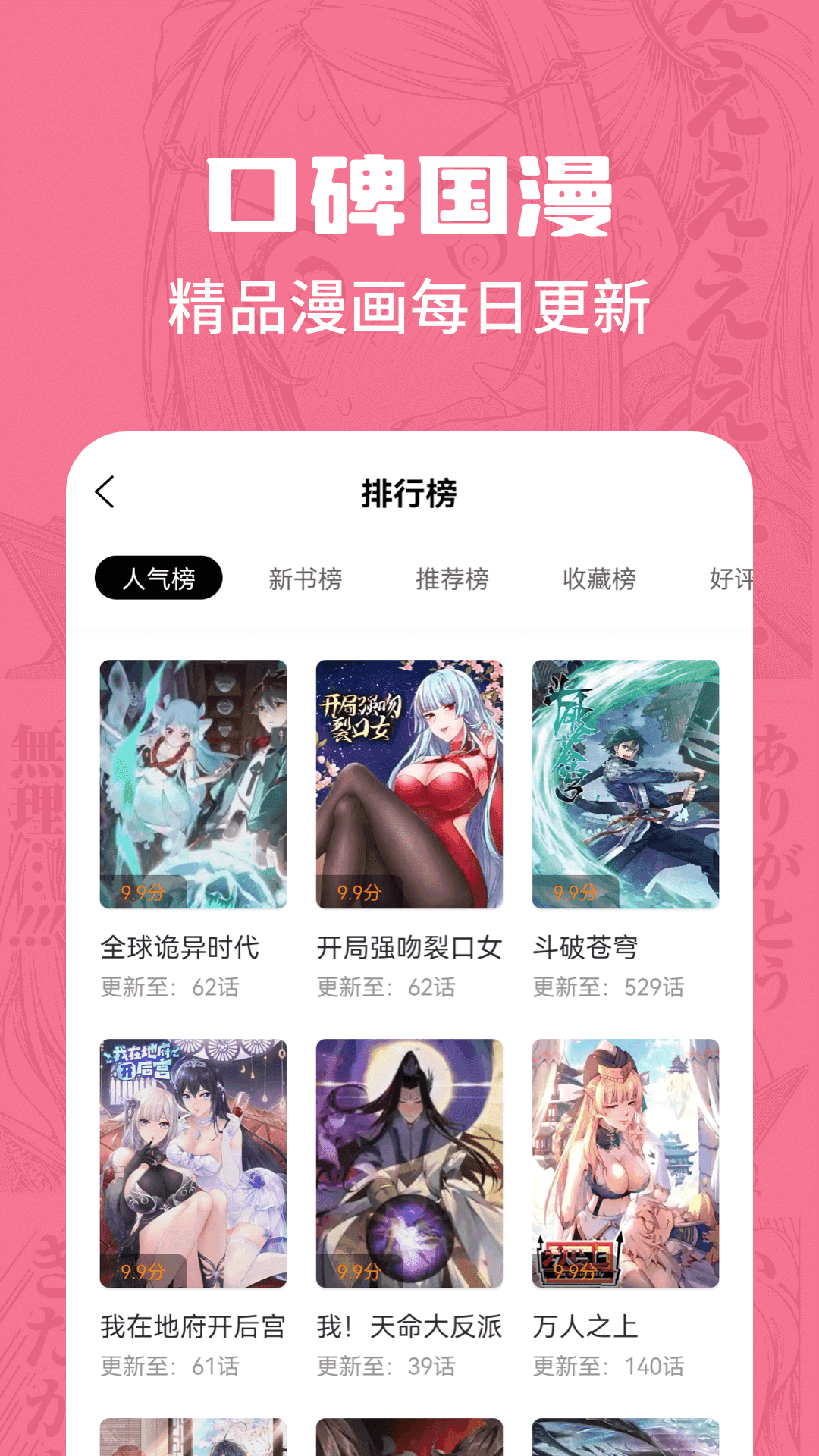Viewport: 819px width, 1456px height.
Task: Open the 收藏榜 ranking tab
Action: (x=599, y=578)
